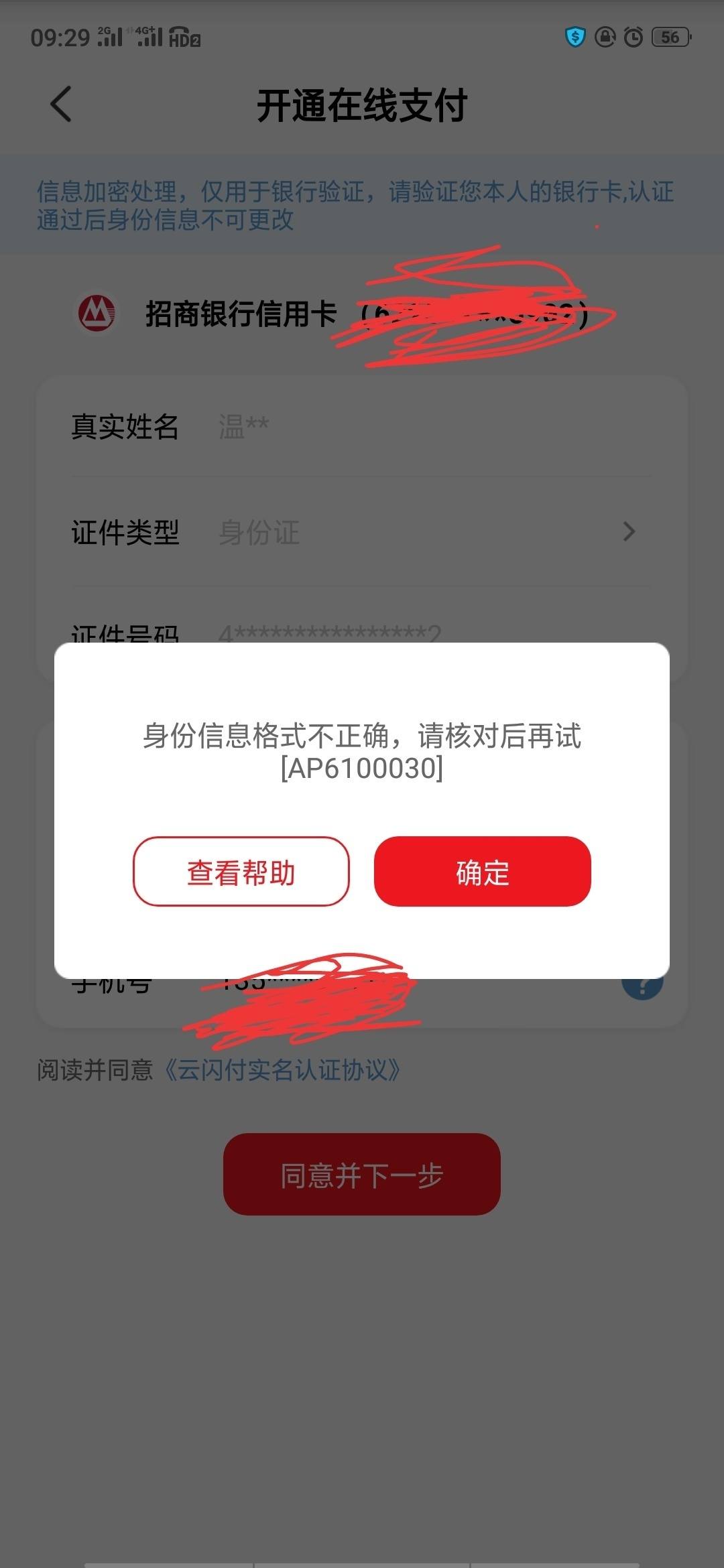Open the 身份证 document type options
This screenshot has height=1568, width=724.
point(259,533)
